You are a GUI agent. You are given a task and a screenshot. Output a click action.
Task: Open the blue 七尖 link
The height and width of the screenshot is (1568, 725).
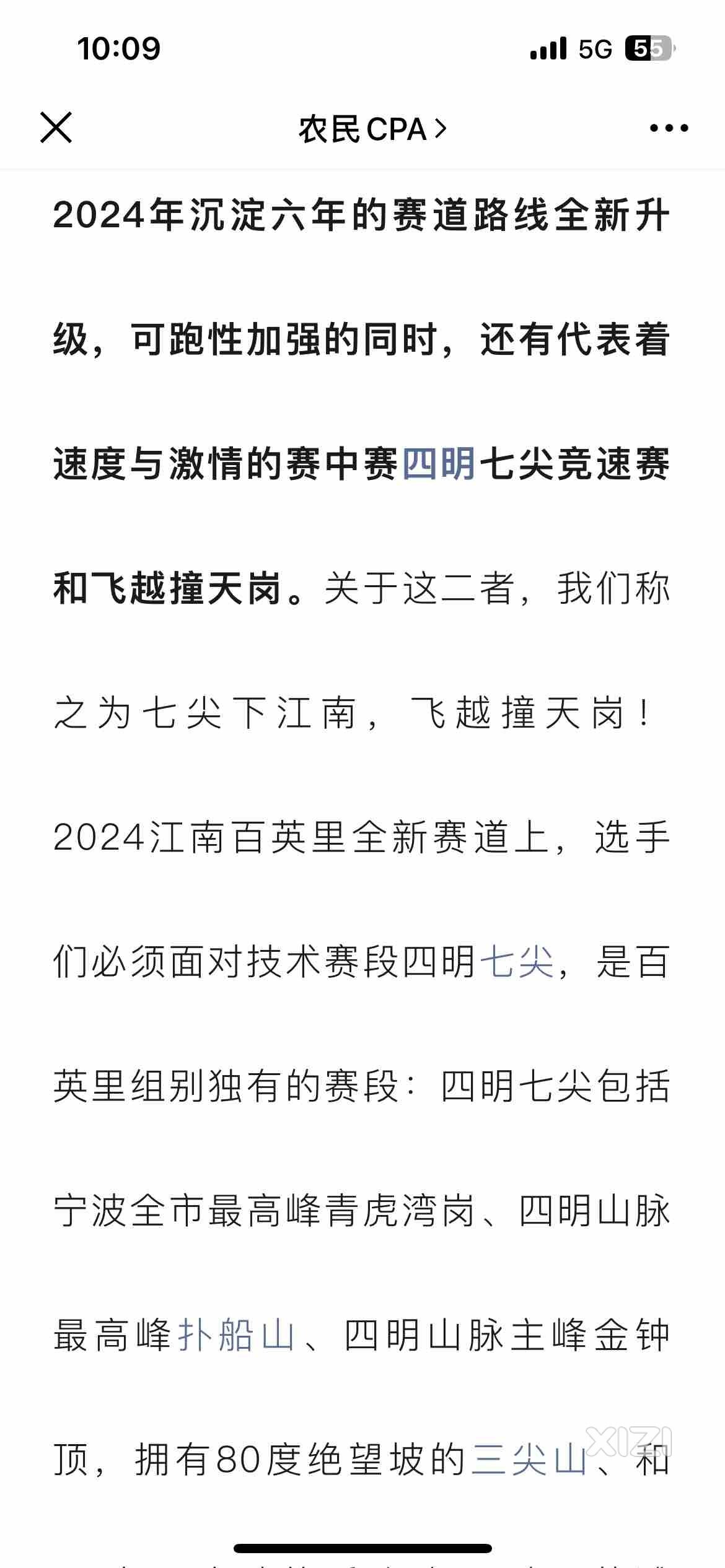[517, 962]
